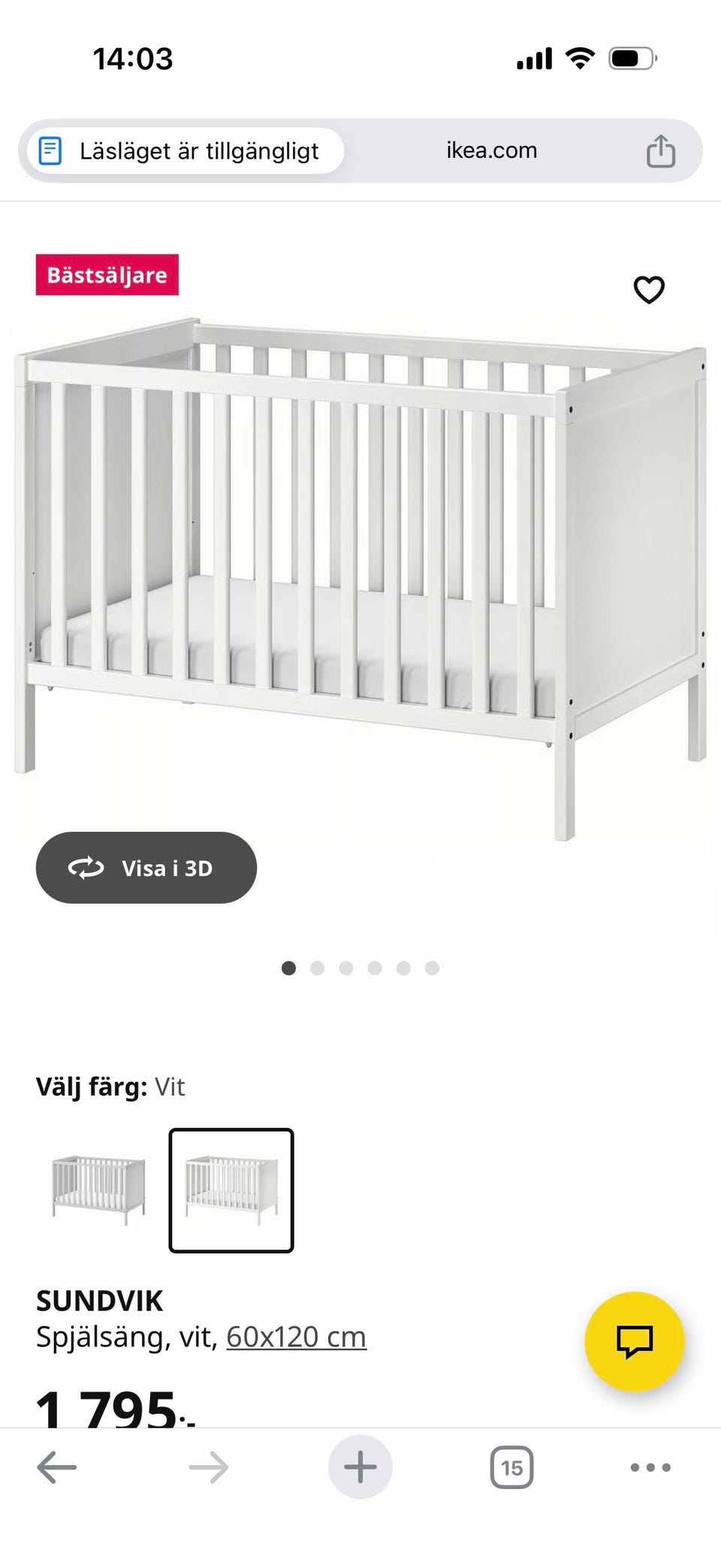Share this IKEA page
This screenshot has width=721, height=1568.
tap(660, 151)
